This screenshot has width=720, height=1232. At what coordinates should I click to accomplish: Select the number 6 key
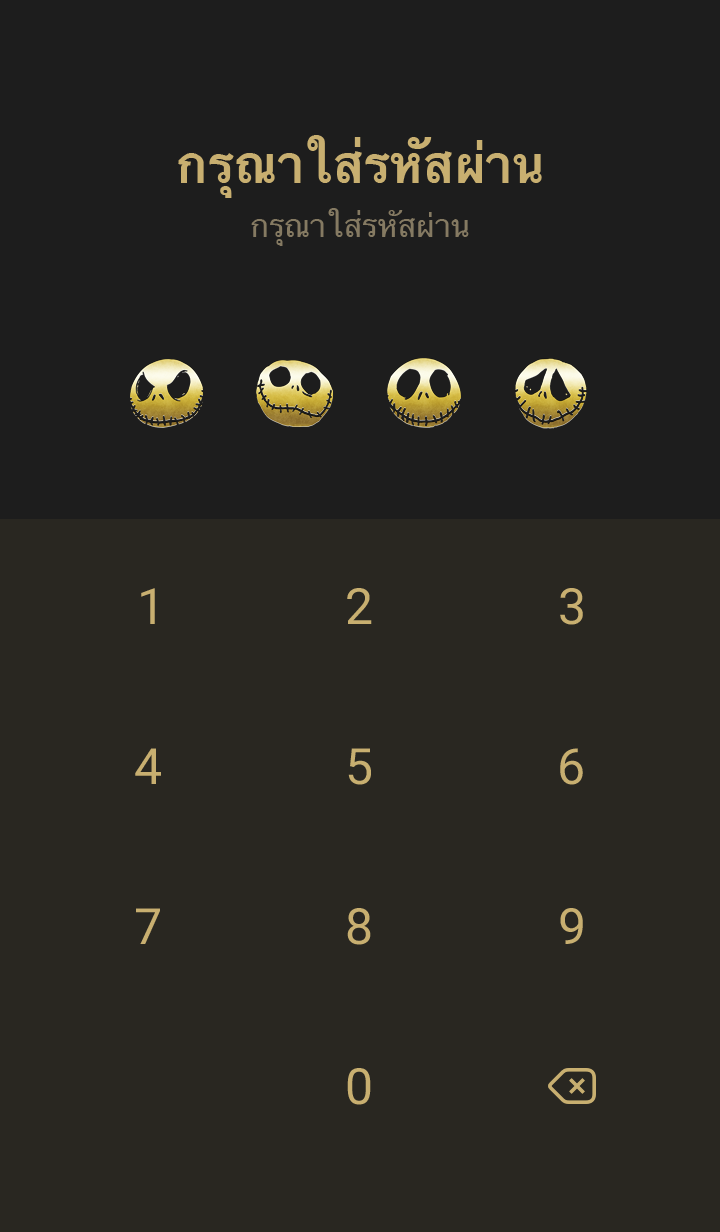coord(571,767)
